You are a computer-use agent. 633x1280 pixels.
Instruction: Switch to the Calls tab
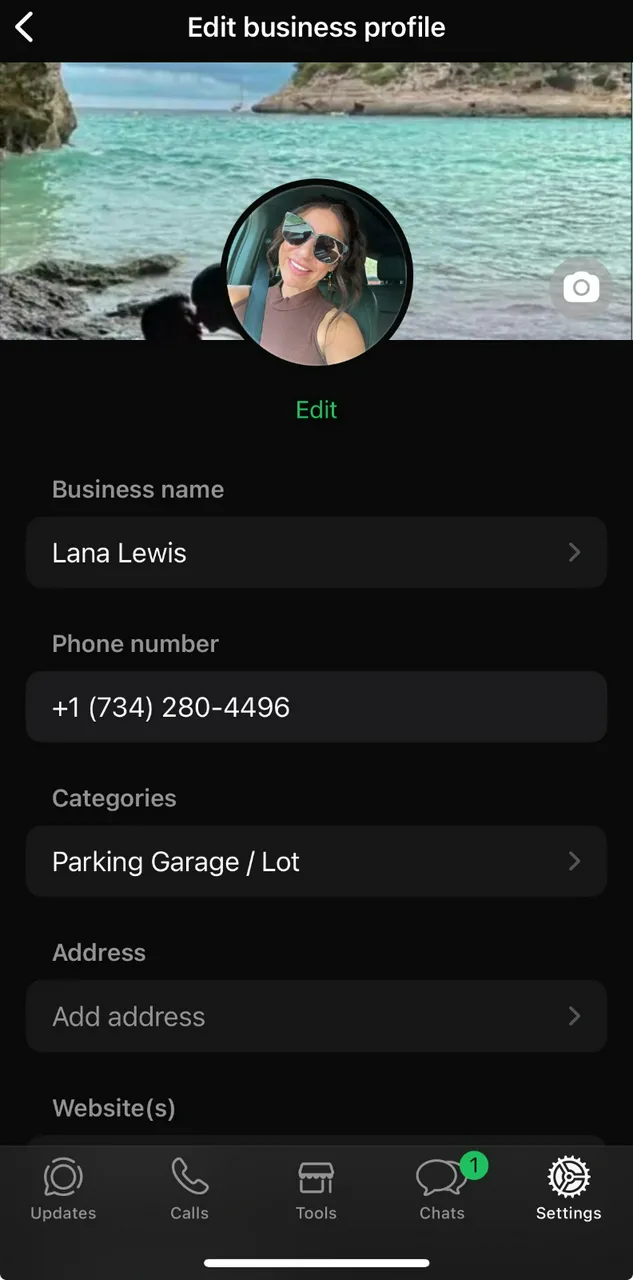[x=189, y=1190]
